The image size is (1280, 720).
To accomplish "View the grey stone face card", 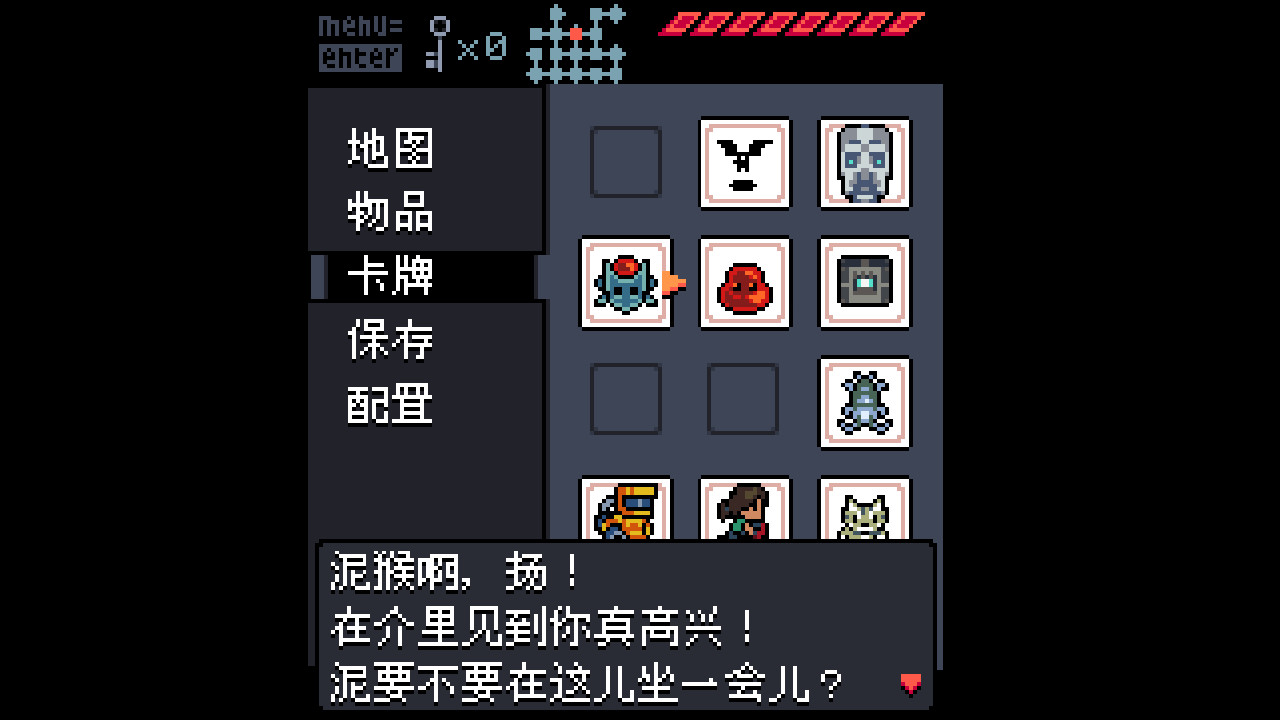I will (865, 163).
